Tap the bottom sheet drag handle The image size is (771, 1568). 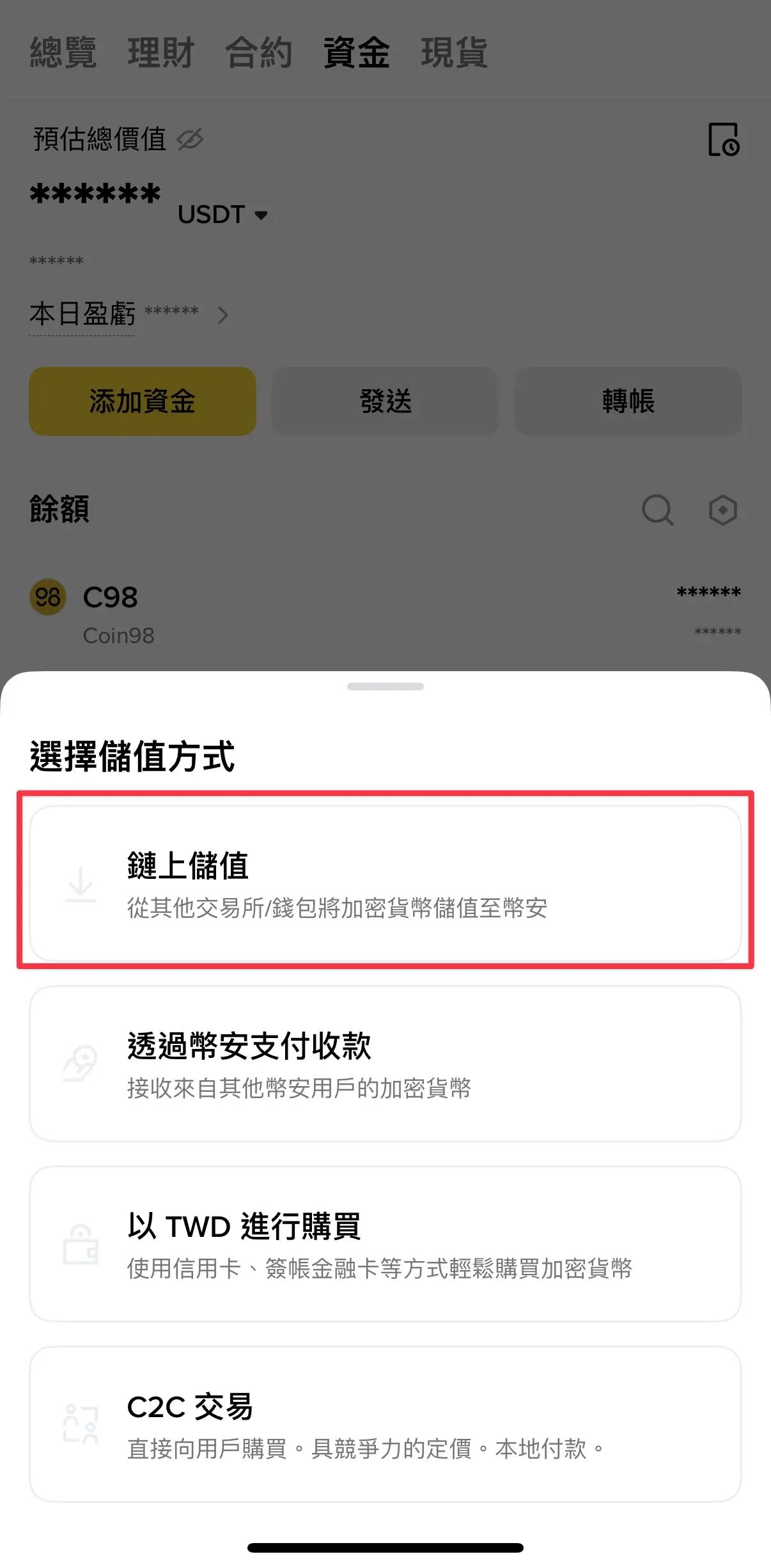point(385,687)
